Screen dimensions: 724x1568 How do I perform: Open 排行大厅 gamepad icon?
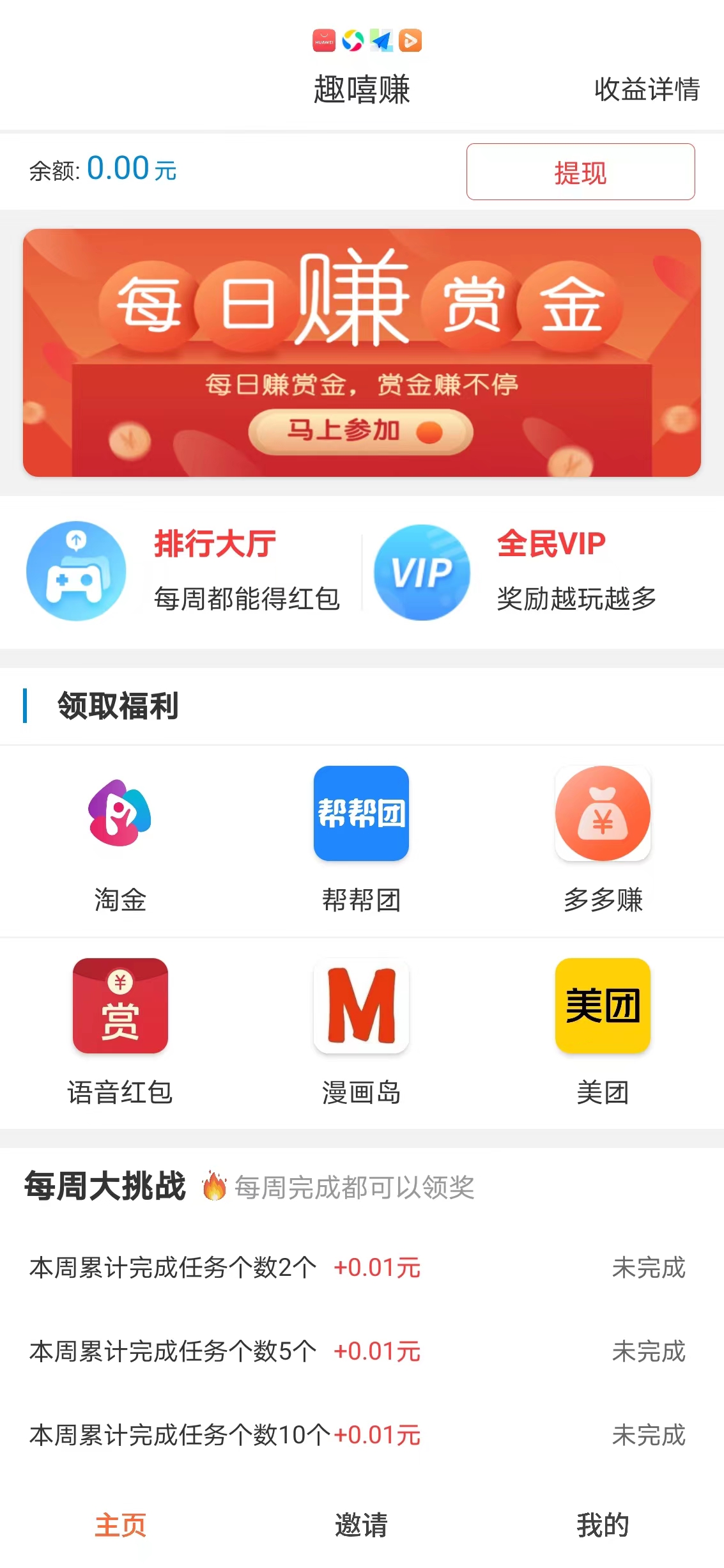click(75, 571)
